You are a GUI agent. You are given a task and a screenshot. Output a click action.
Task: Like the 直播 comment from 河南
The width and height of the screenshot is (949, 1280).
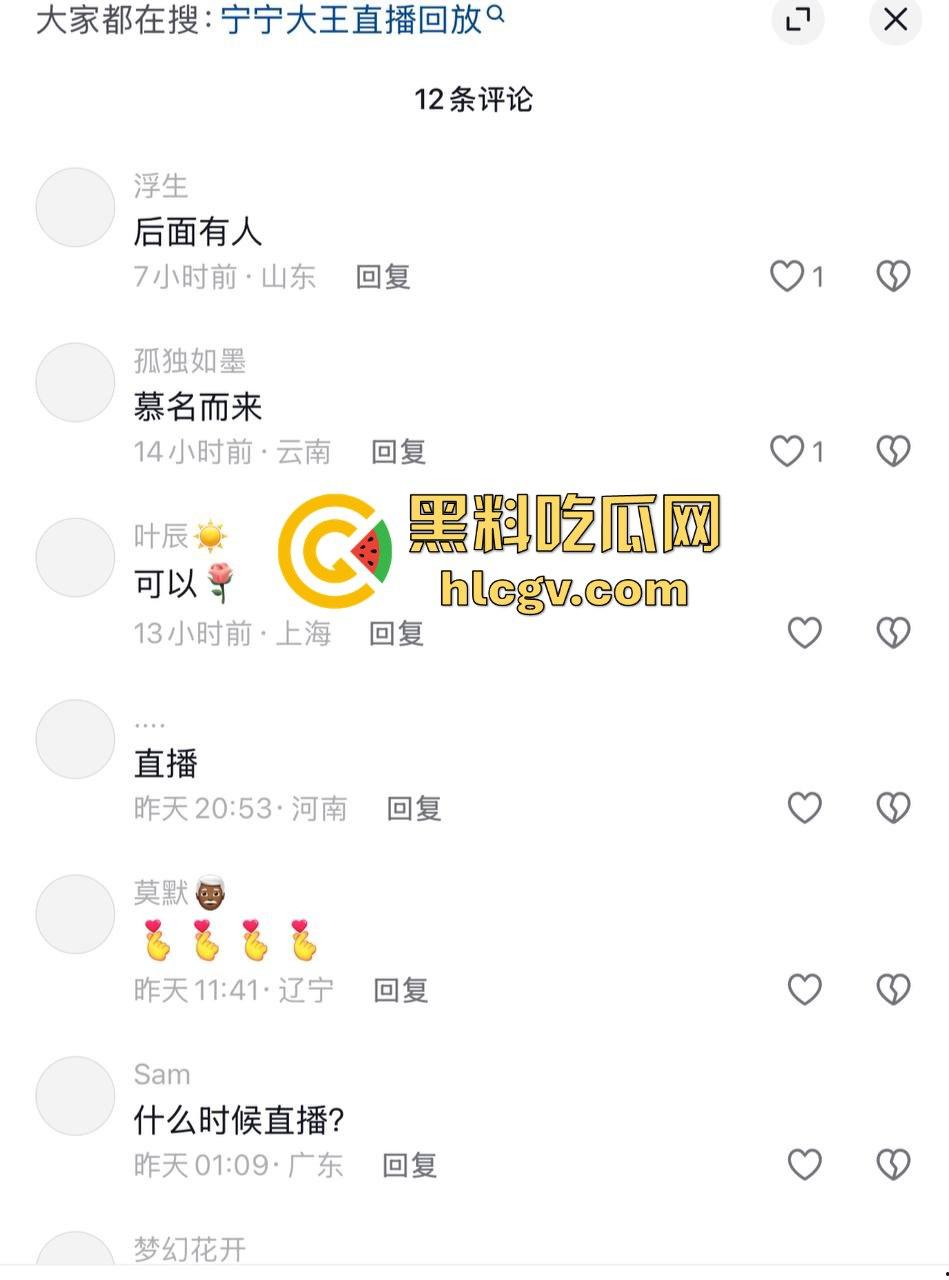805,808
